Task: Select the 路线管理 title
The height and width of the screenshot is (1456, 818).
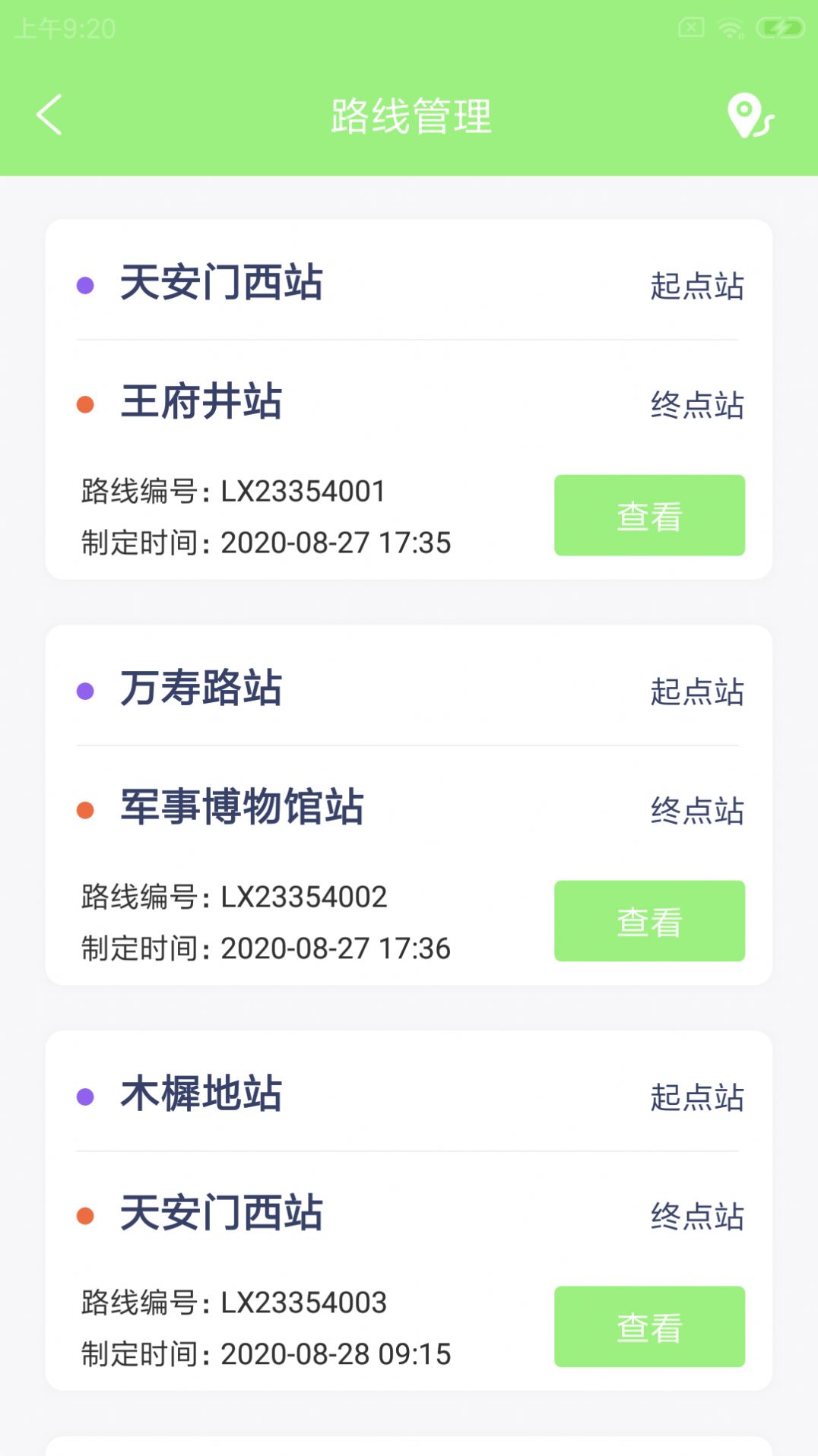Action: point(409,116)
